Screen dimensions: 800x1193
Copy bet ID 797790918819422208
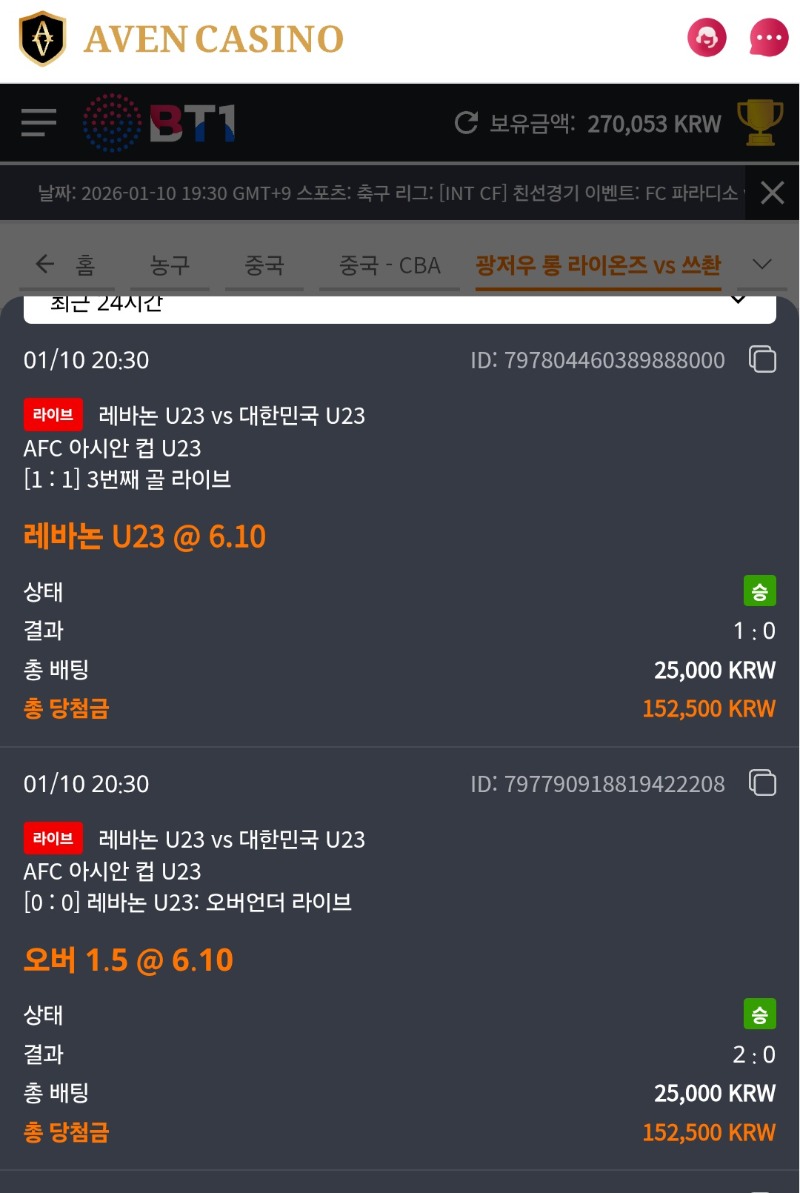click(x=763, y=783)
